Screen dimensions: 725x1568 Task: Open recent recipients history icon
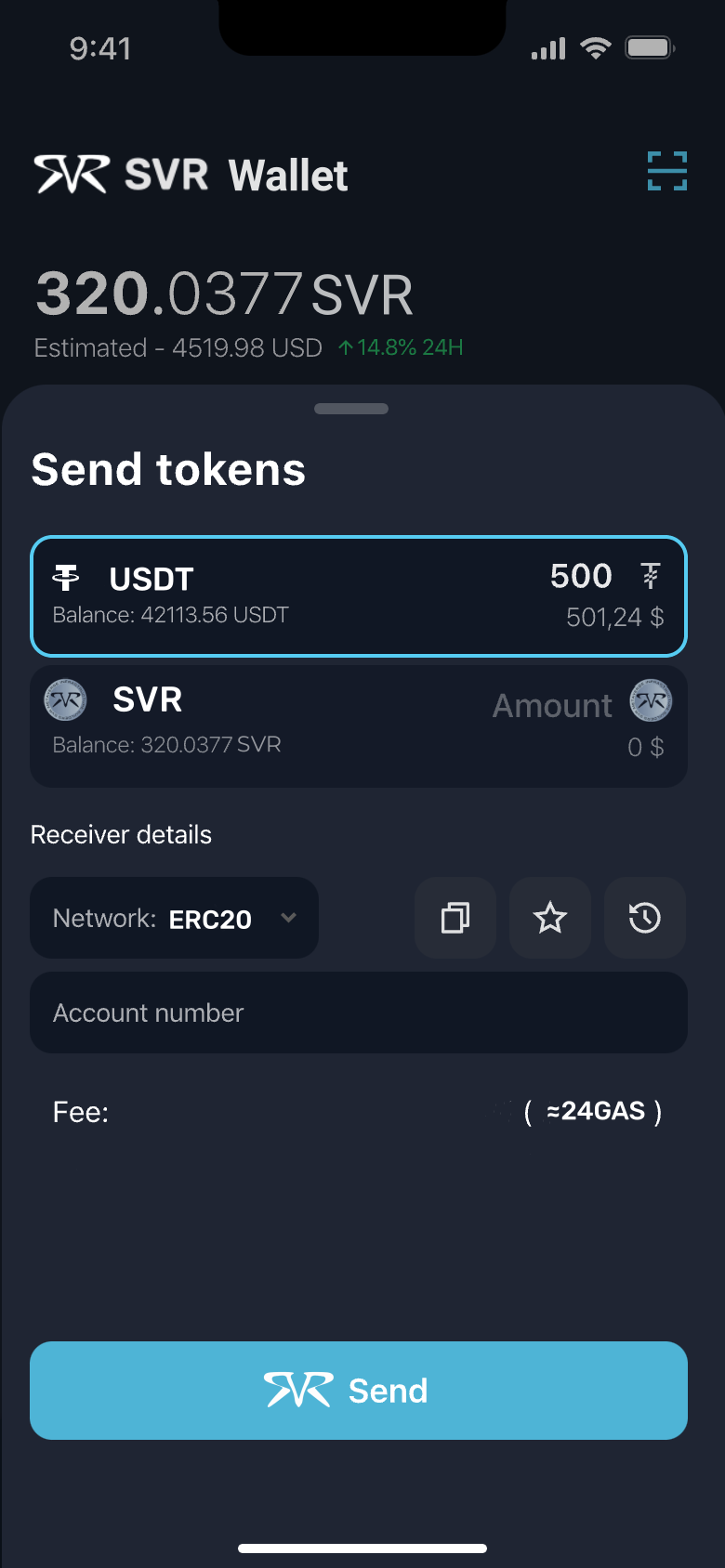(x=645, y=918)
